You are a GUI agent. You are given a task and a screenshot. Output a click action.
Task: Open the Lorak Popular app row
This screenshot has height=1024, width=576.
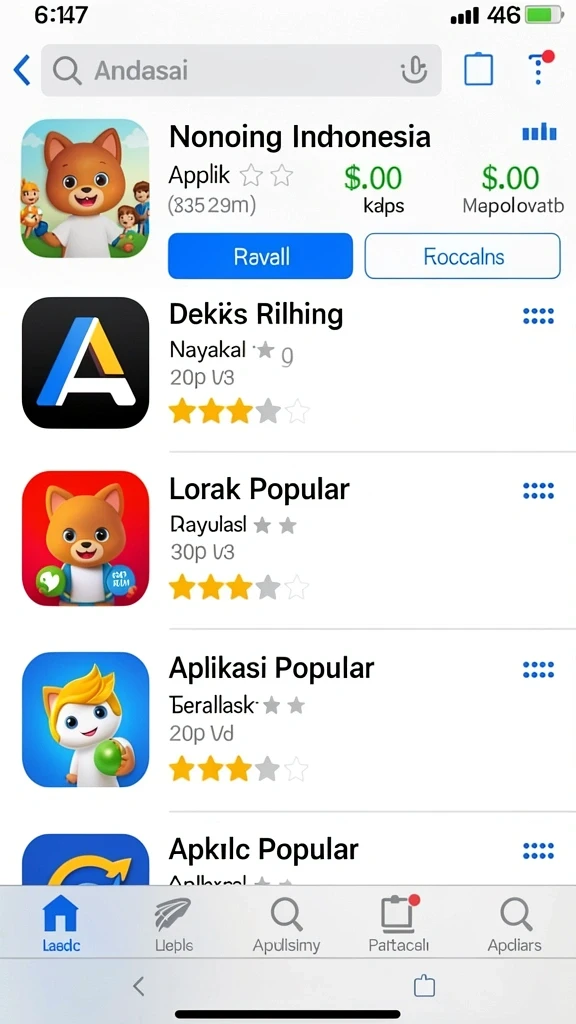(288, 539)
